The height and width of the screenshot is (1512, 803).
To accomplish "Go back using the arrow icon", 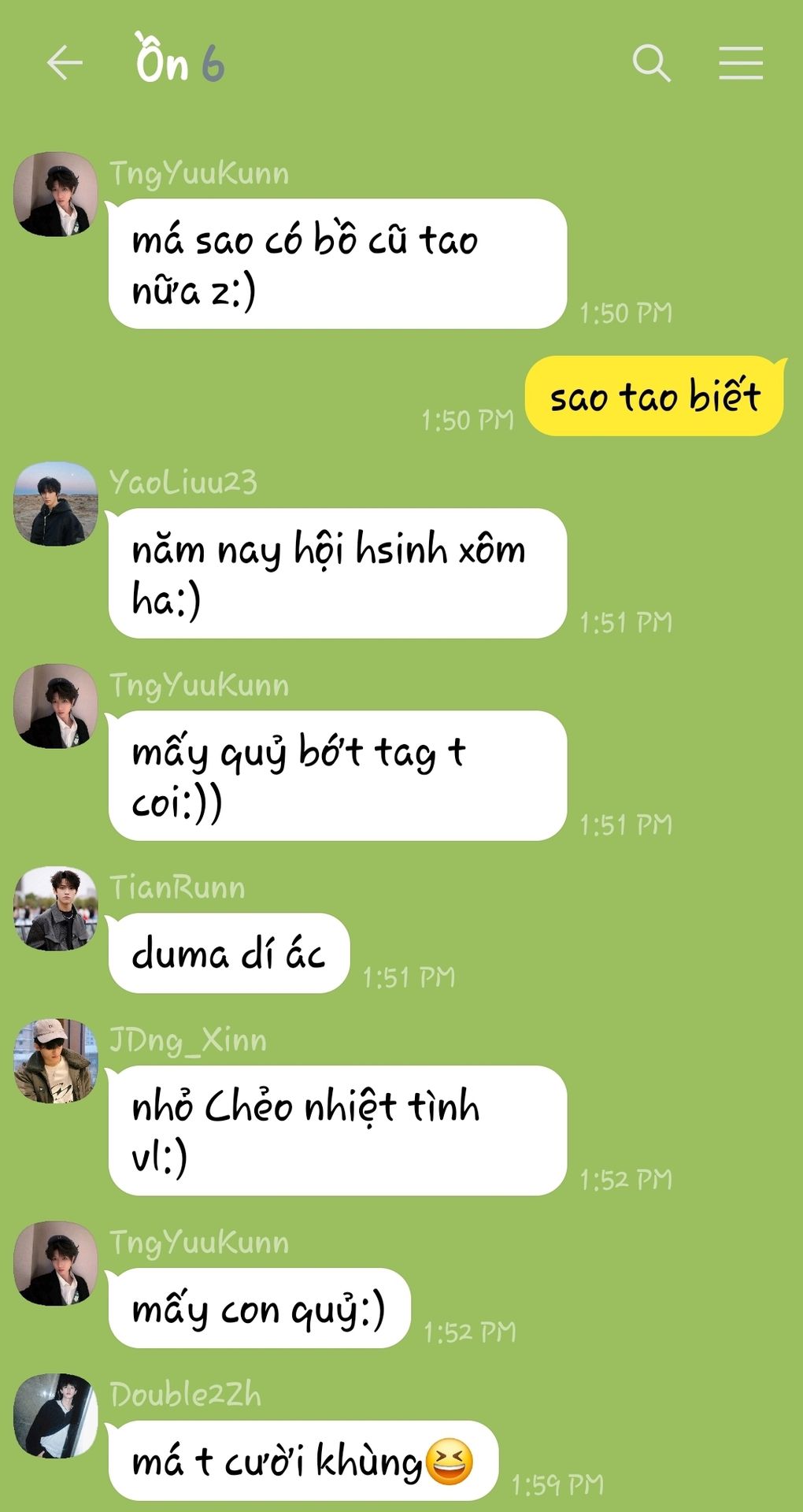I will coord(64,63).
